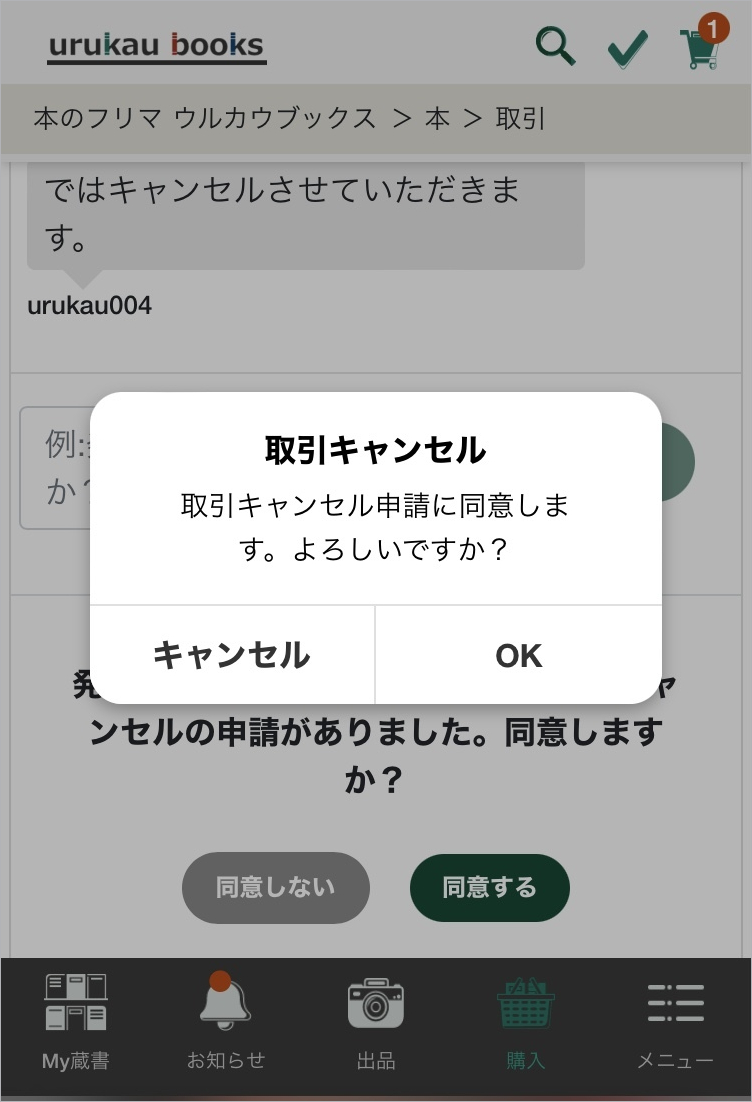The image size is (752, 1102).
Task: Go to 本 in the breadcrumb
Action: tap(437, 118)
